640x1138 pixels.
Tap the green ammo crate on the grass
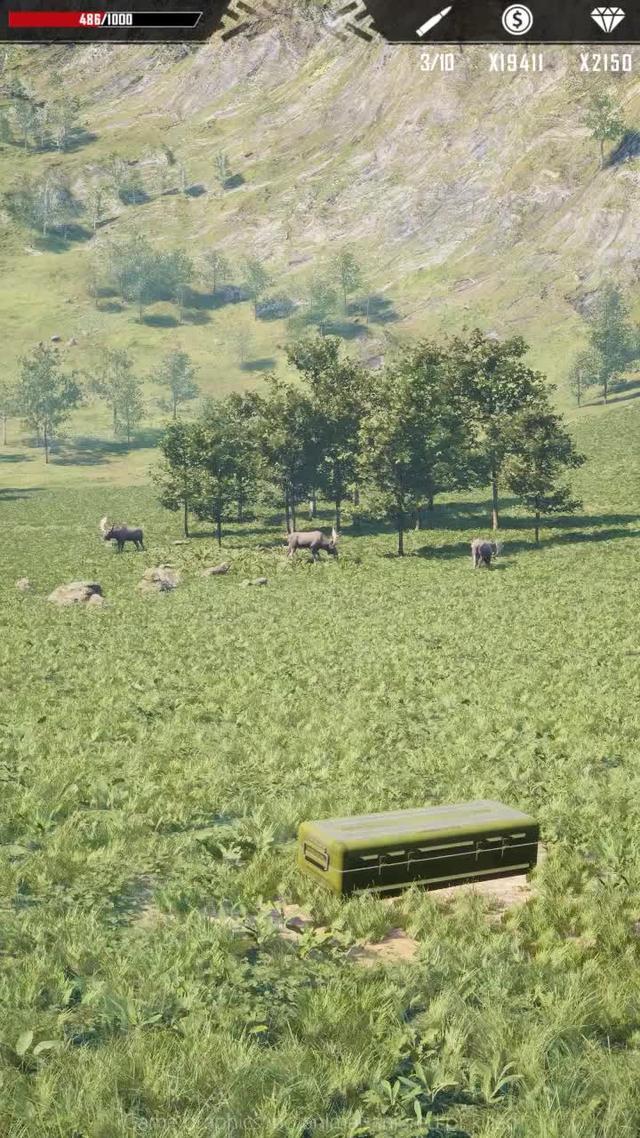coord(418,846)
